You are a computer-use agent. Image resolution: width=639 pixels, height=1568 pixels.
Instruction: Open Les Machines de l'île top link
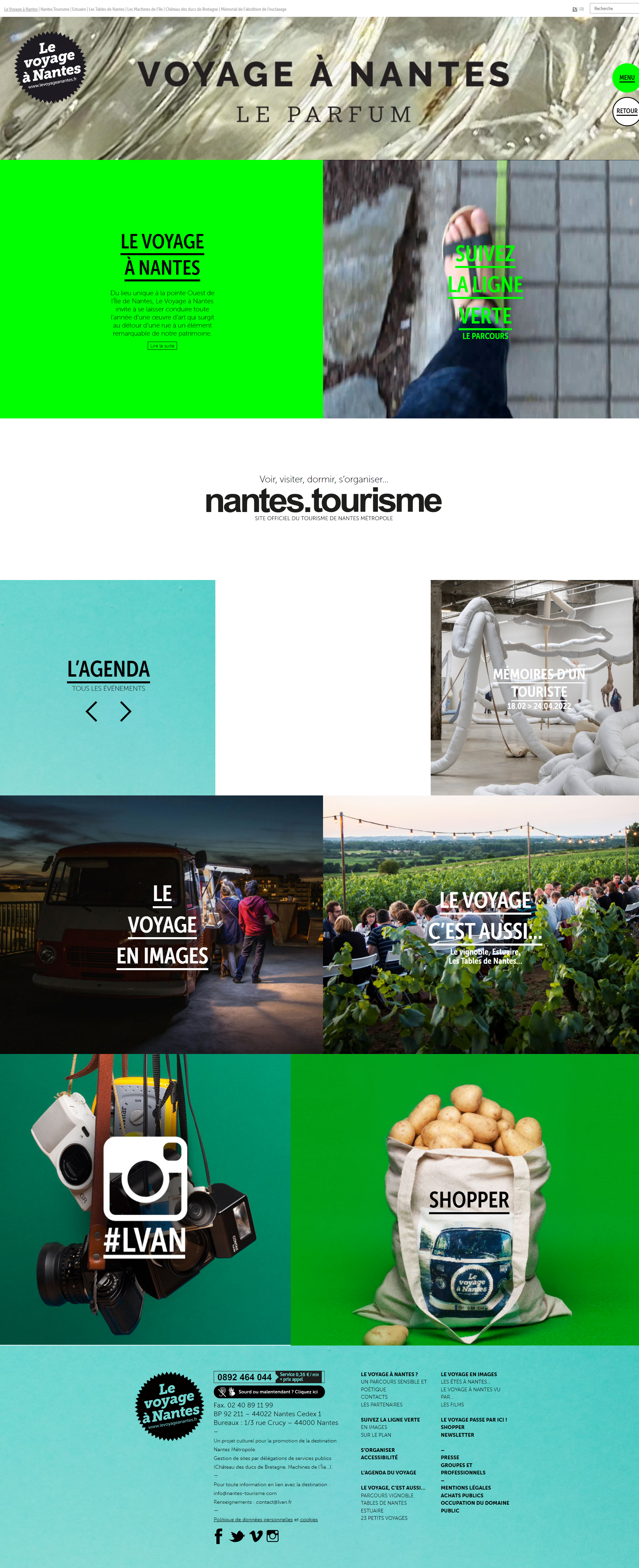pyautogui.click(x=145, y=9)
